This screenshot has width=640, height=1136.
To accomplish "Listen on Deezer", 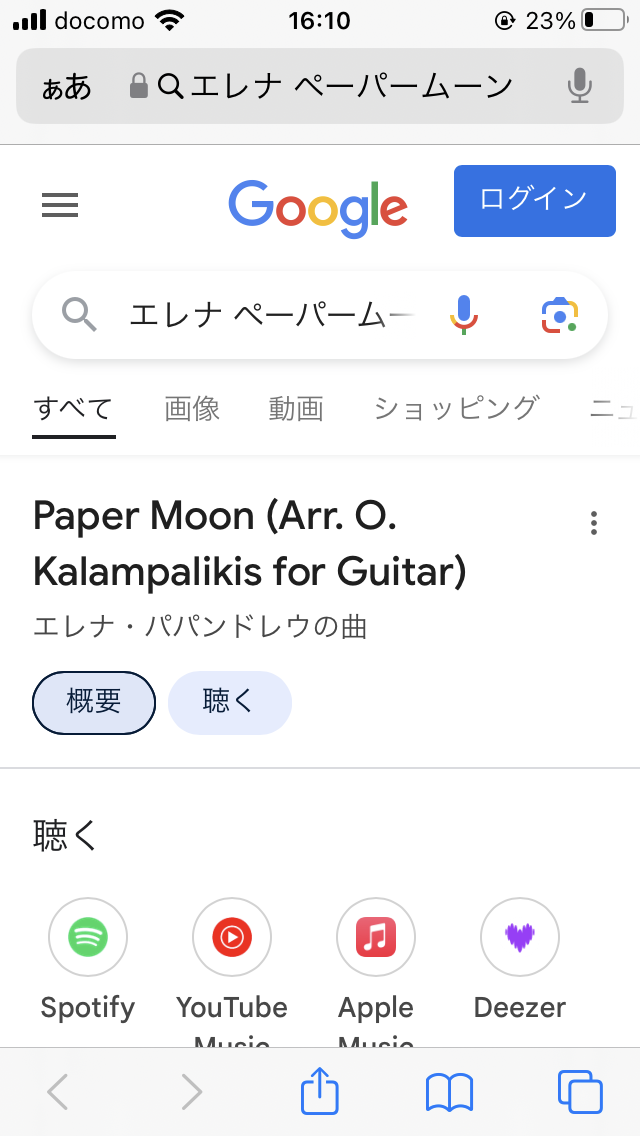I will coord(520,937).
